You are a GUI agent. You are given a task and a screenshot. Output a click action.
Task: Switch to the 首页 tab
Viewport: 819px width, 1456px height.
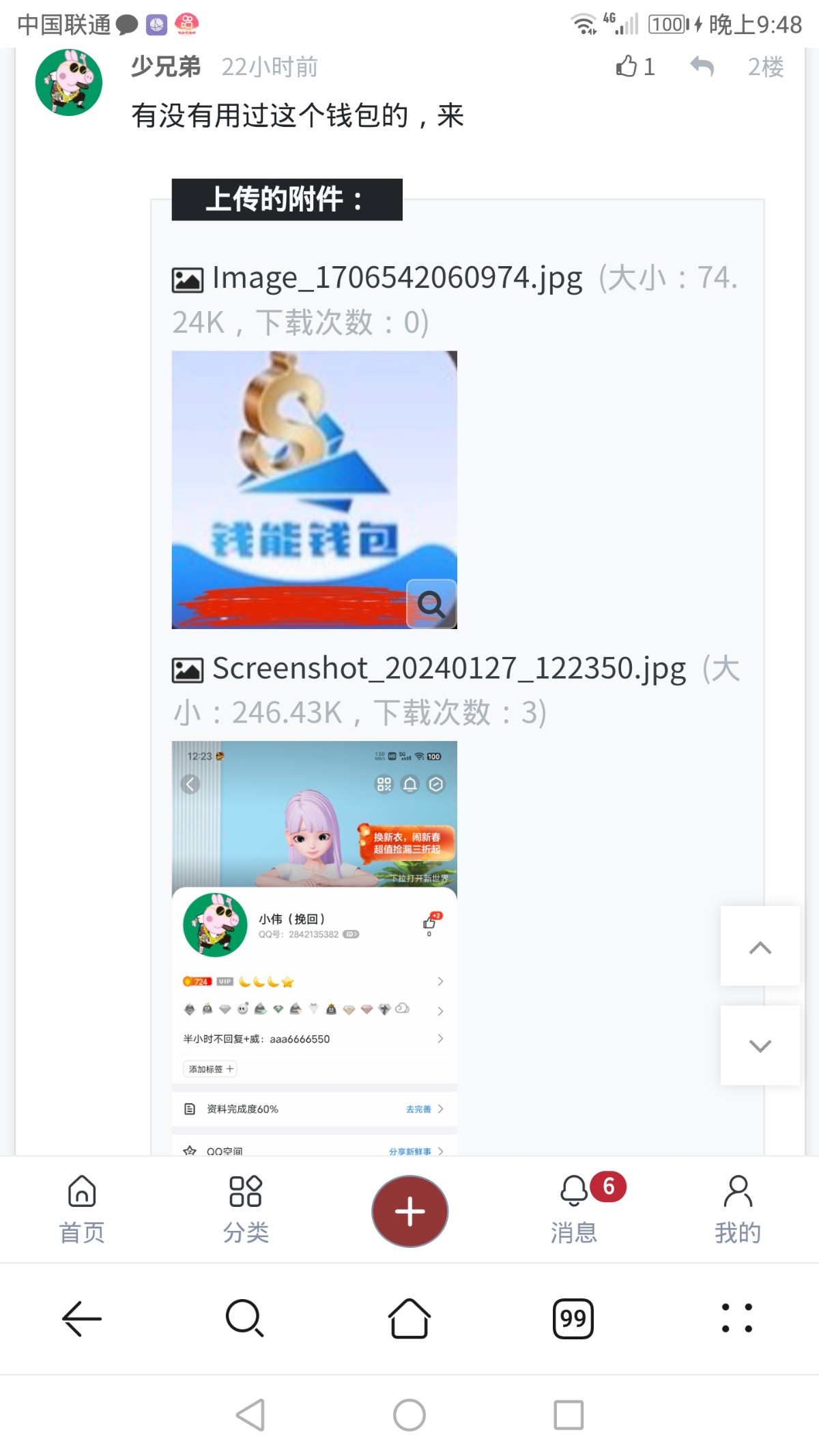click(x=82, y=1209)
